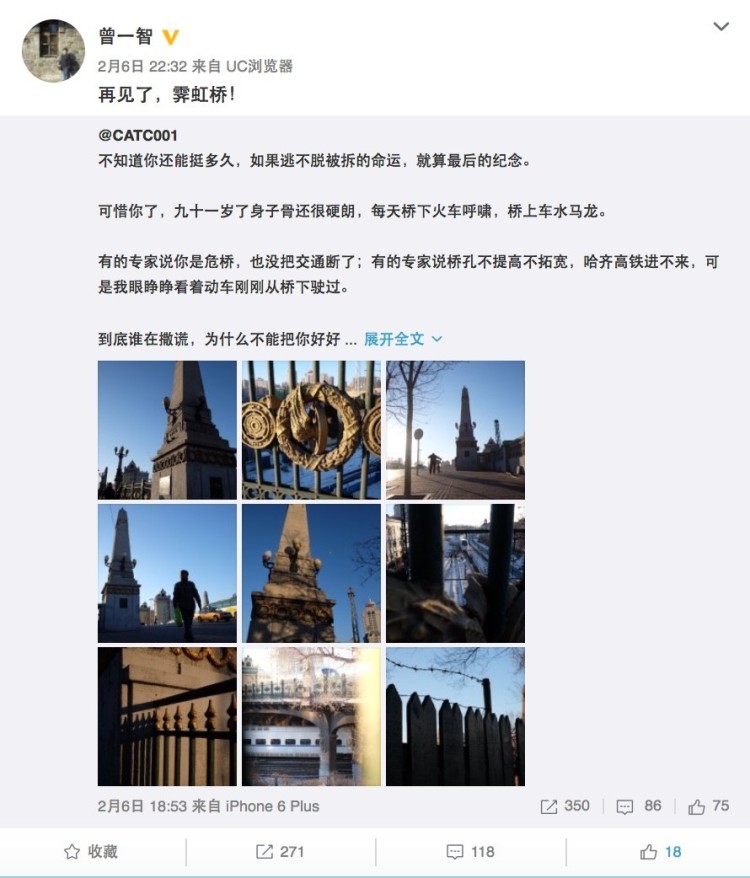This screenshot has width=750, height=878.
Task: Open the original post's 86 comments
Action: tap(639, 806)
